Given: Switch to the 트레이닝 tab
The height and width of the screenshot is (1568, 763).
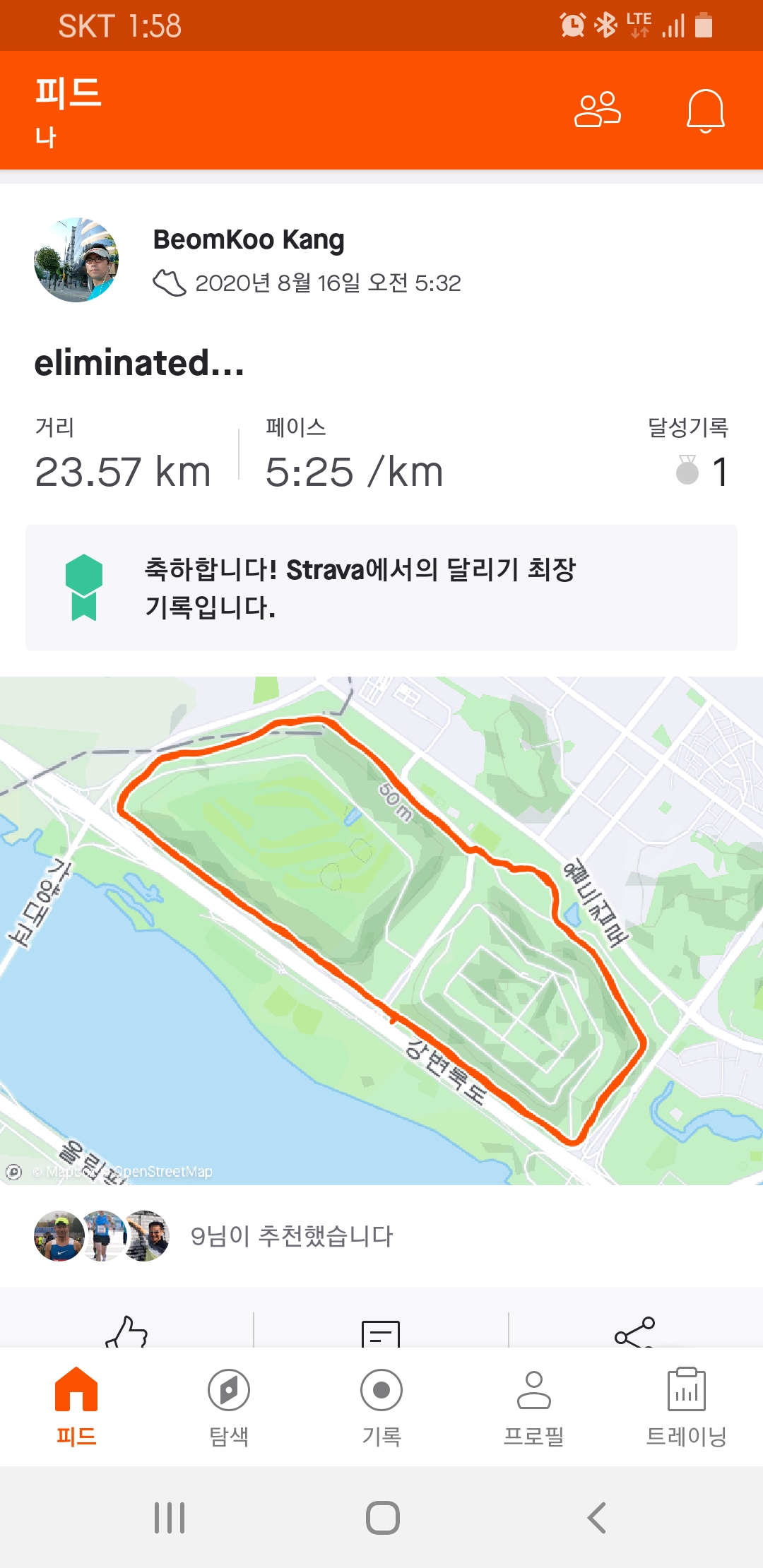Looking at the screenshot, I should coord(686,1406).
